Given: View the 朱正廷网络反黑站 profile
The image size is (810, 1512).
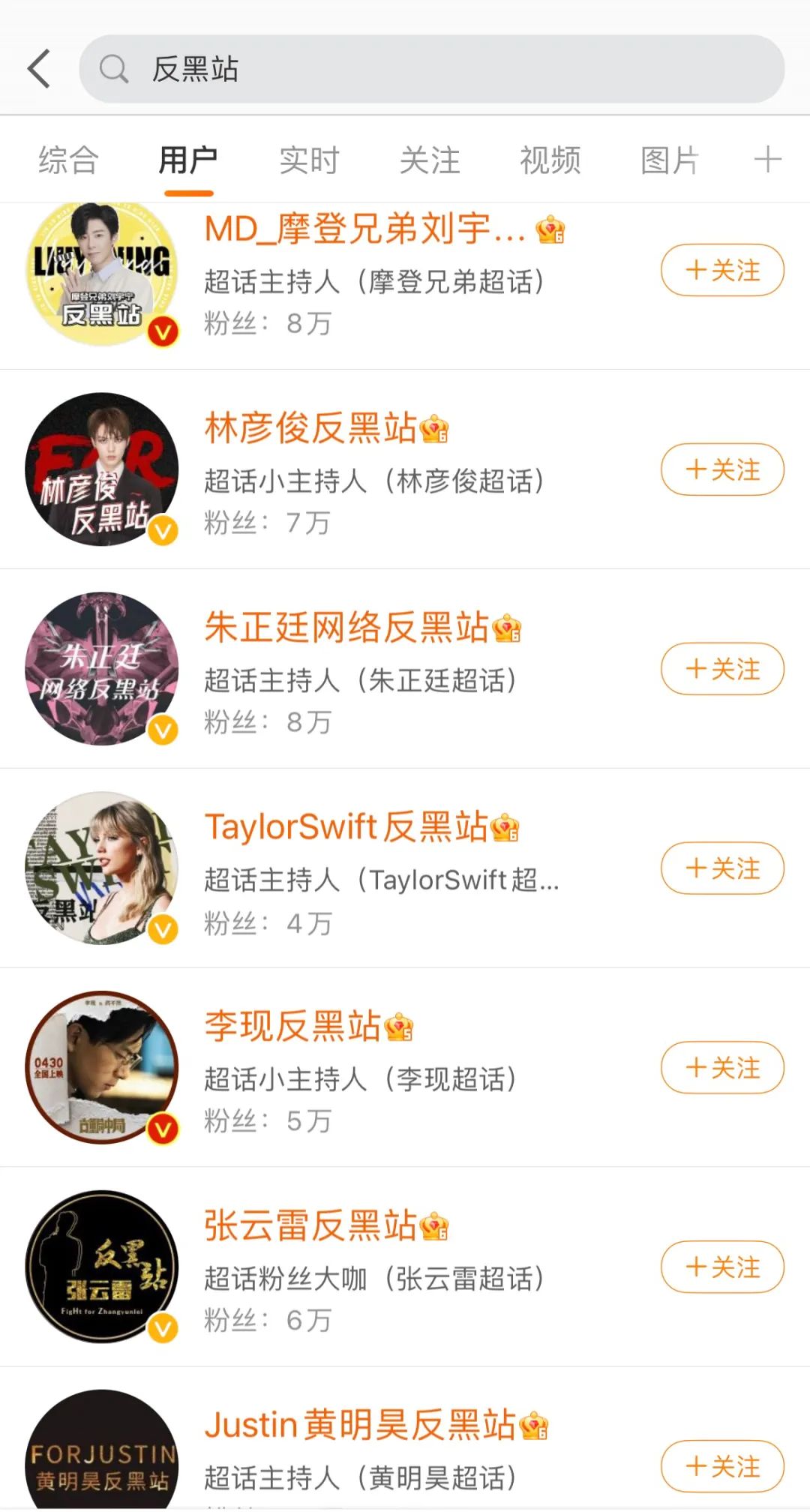Looking at the screenshot, I should 346,628.
